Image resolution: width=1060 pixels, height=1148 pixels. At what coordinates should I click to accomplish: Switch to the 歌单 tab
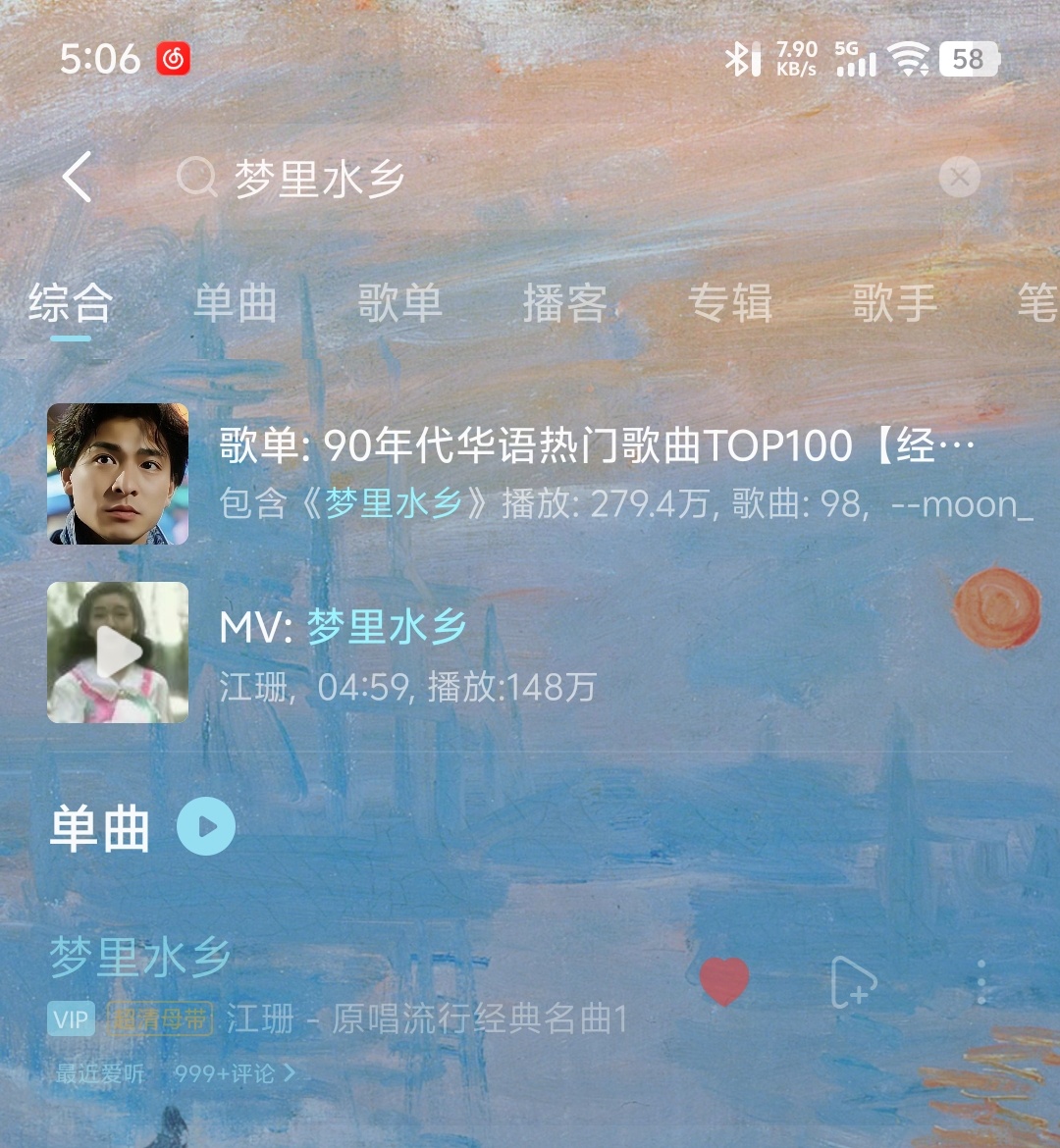pos(399,303)
